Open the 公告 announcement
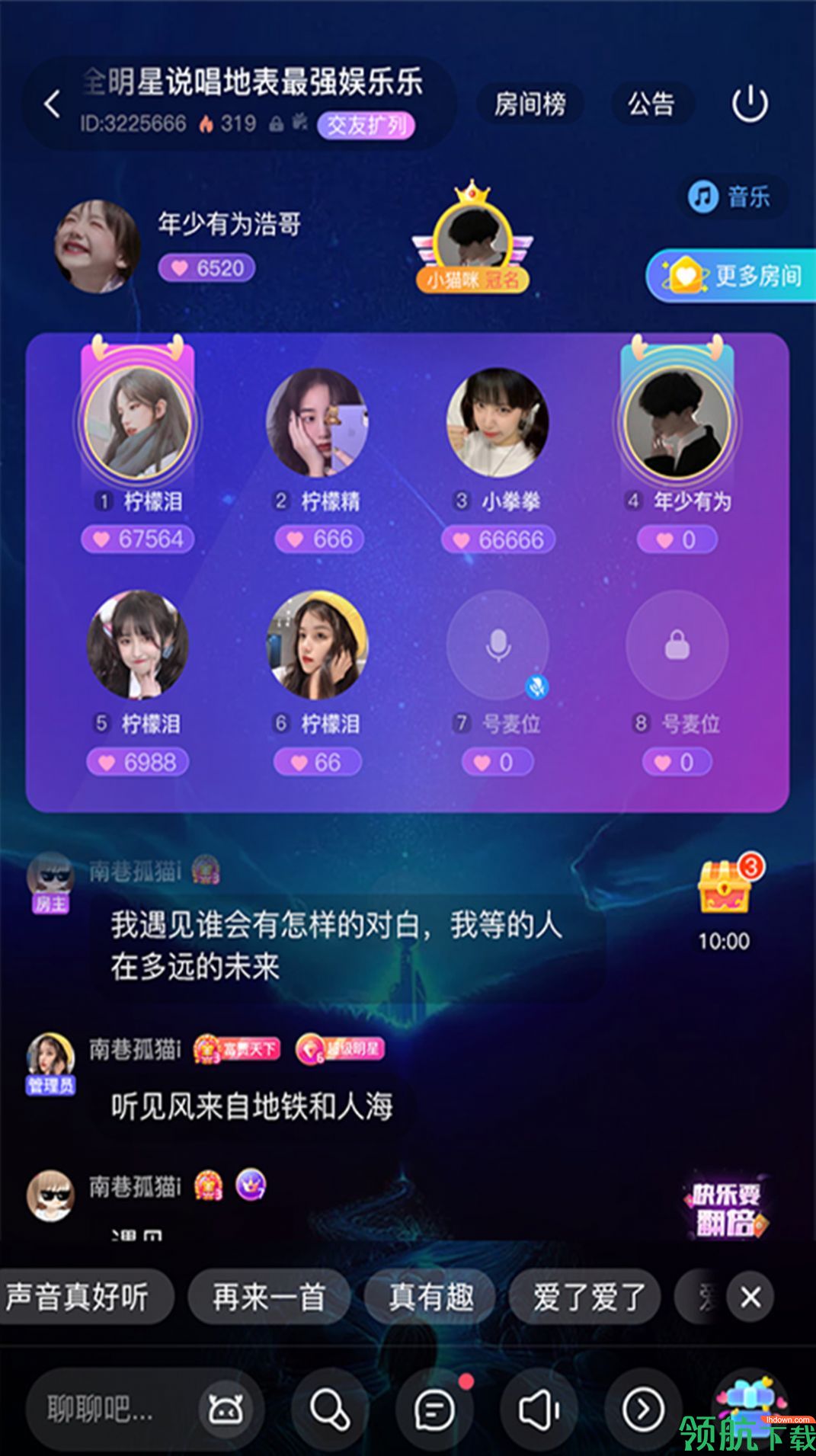 (651, 104)
